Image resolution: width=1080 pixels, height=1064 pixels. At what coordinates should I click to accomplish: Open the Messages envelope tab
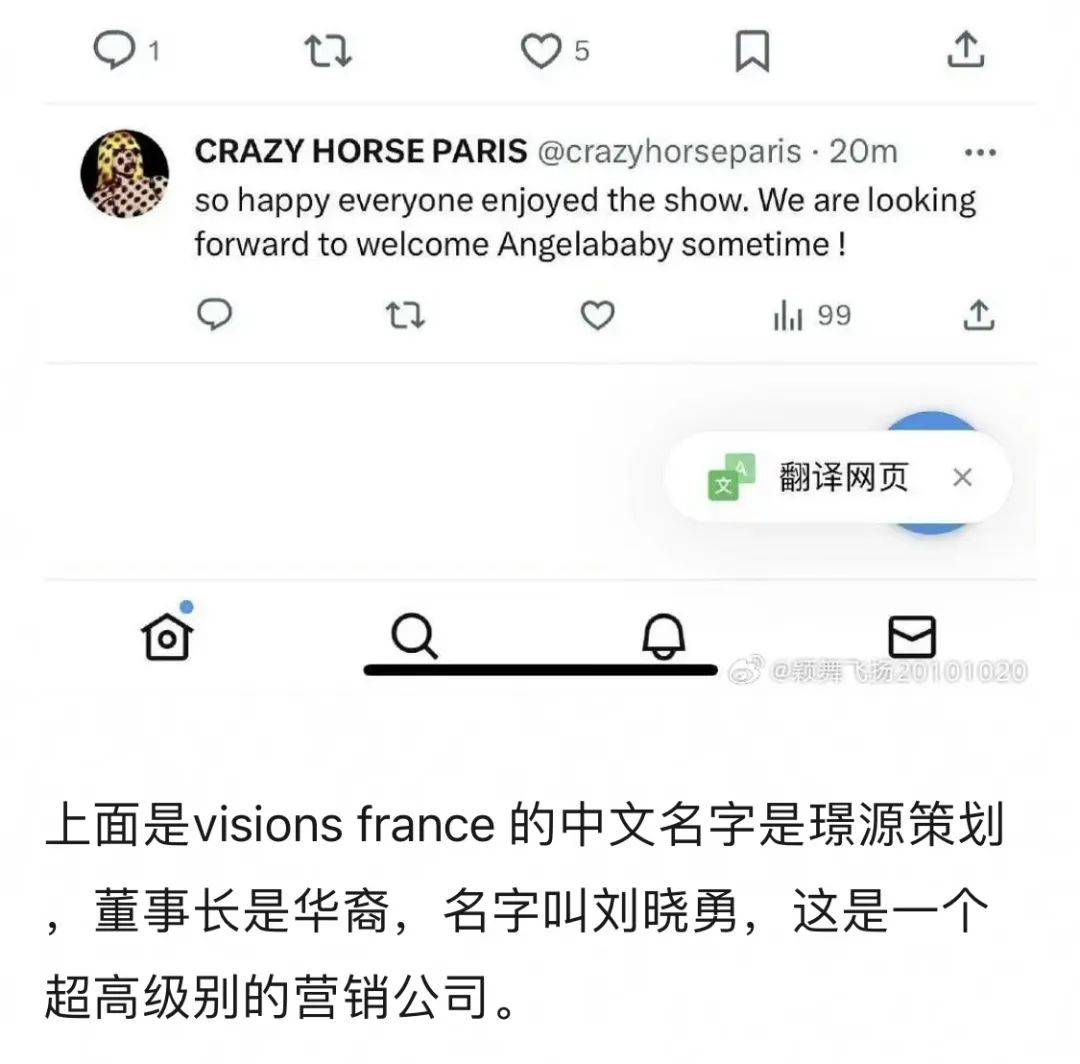(x=911, y=636)
